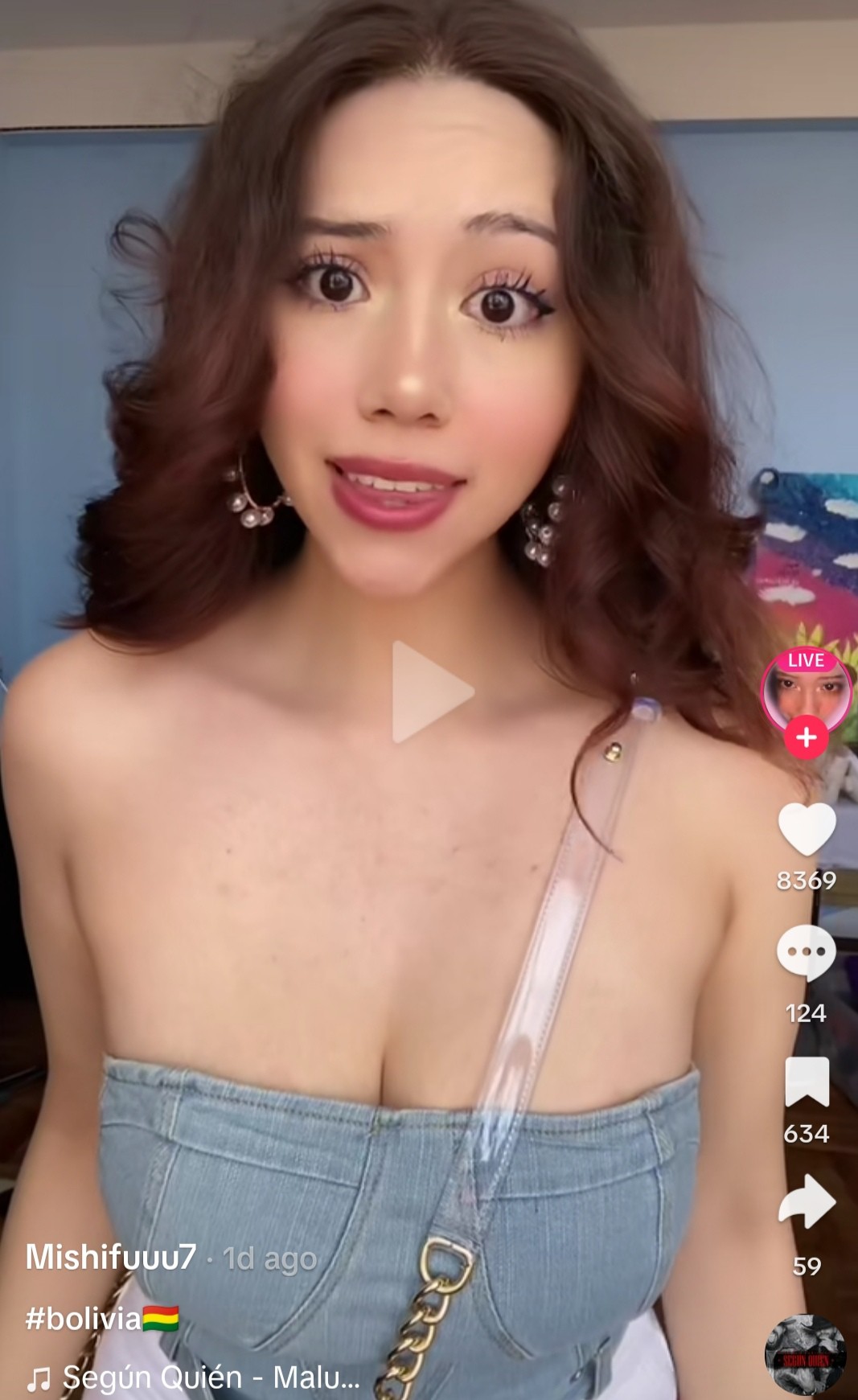
Task: Open the comments section
Action: 807,954
